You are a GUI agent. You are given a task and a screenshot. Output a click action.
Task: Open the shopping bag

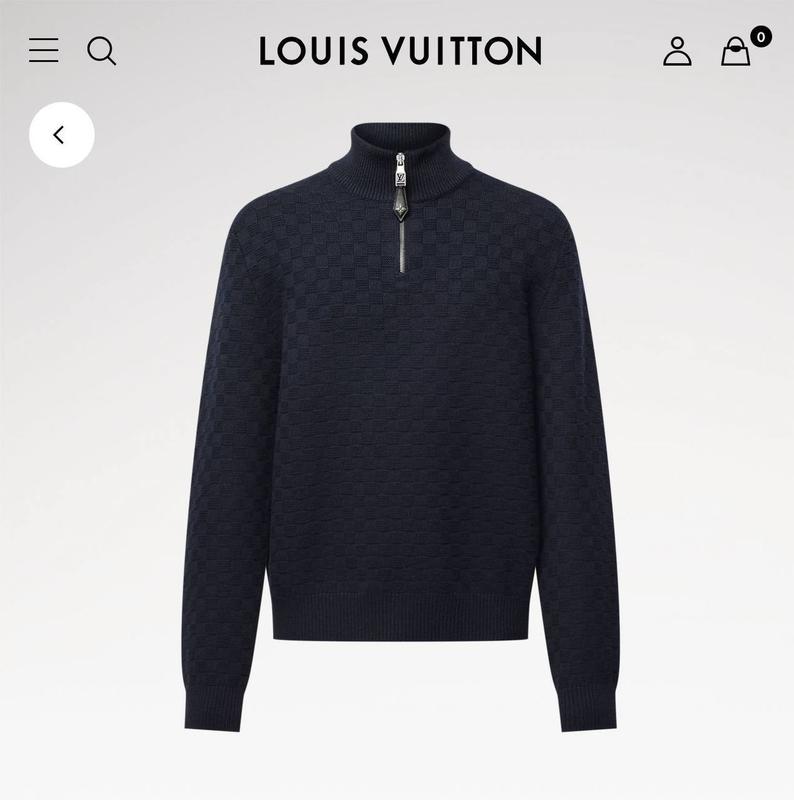click(x=736, y=52)
